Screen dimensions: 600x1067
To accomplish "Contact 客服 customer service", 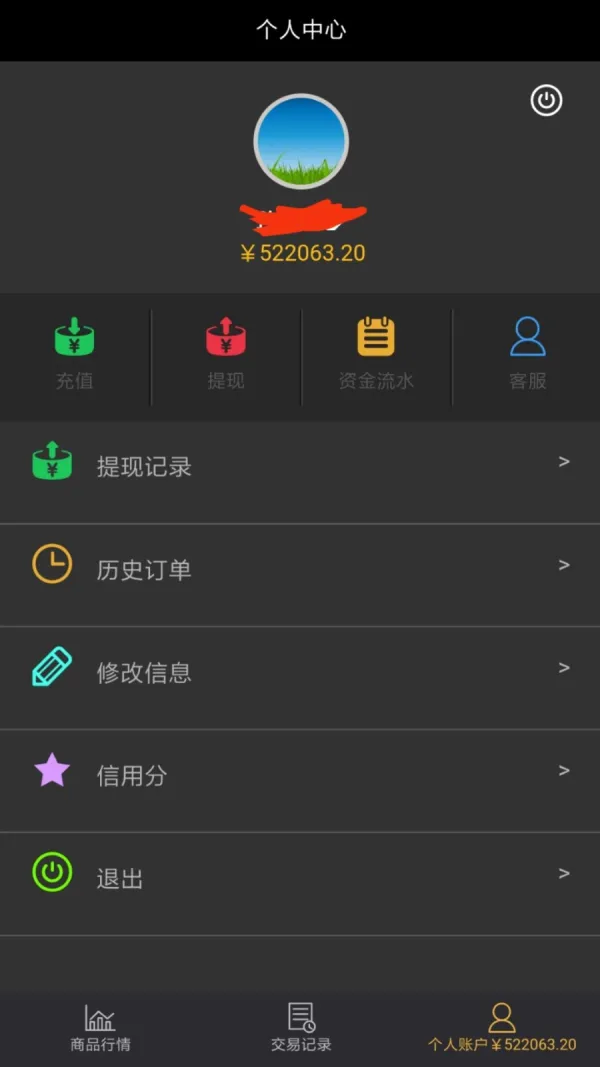I will 527,353.
